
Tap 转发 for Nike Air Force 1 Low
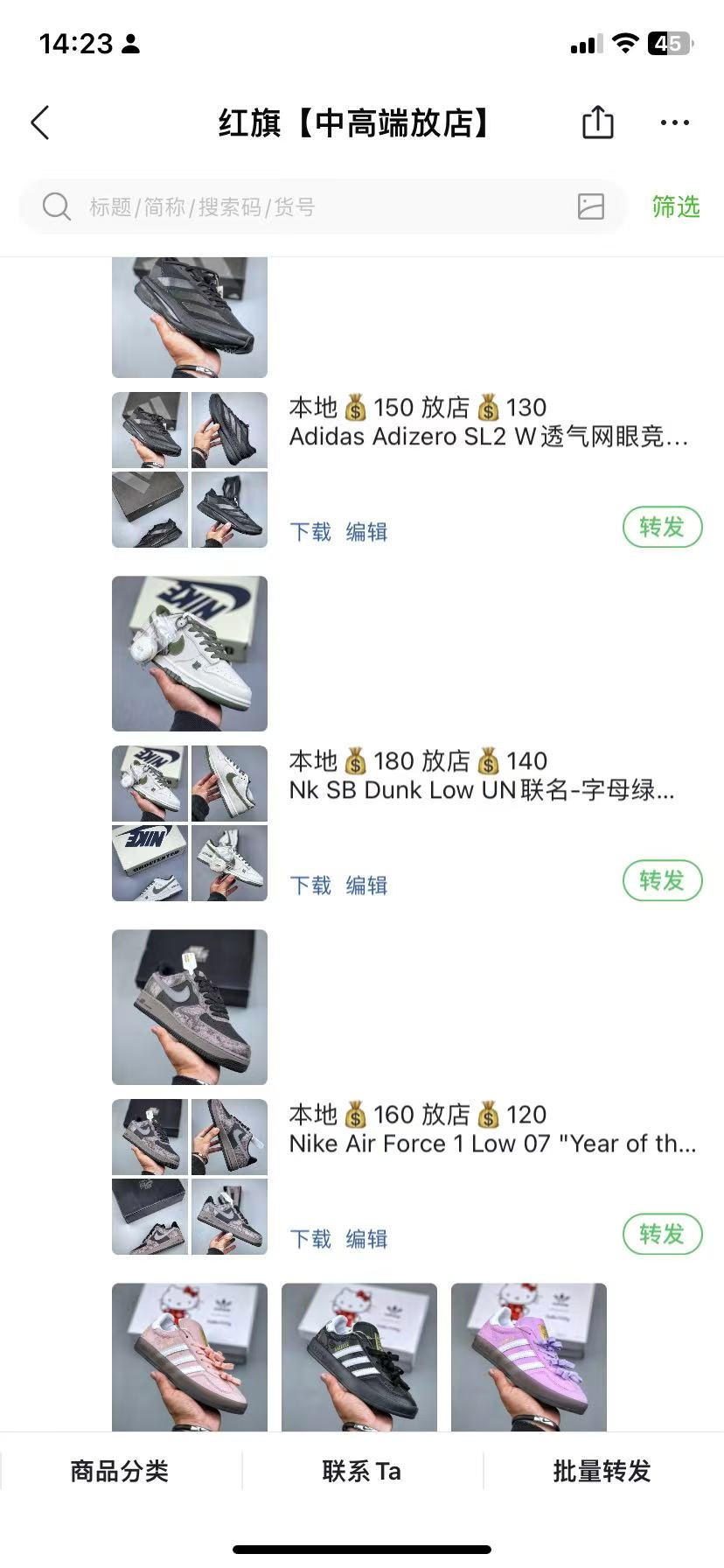tap(662, 1235)
